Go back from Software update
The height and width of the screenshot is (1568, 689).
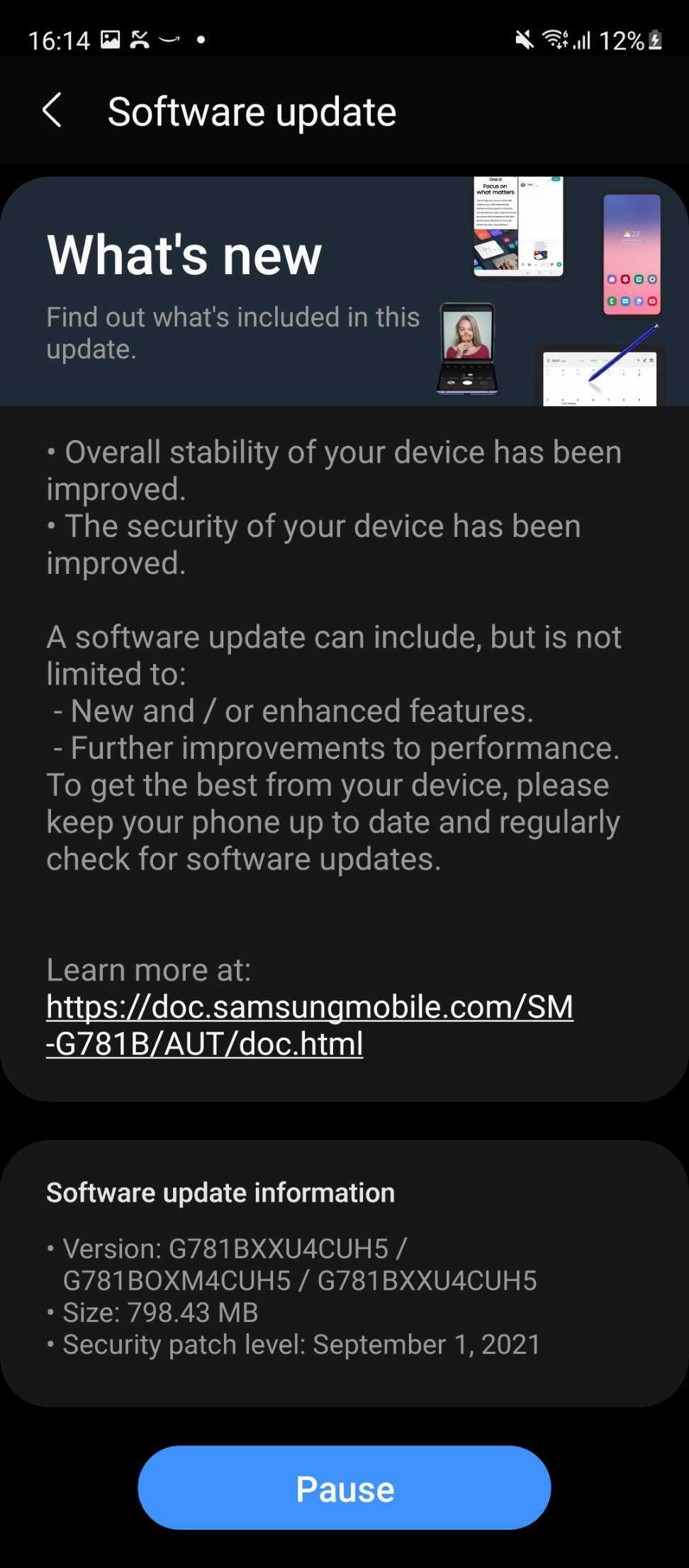[x=52, y=111]
